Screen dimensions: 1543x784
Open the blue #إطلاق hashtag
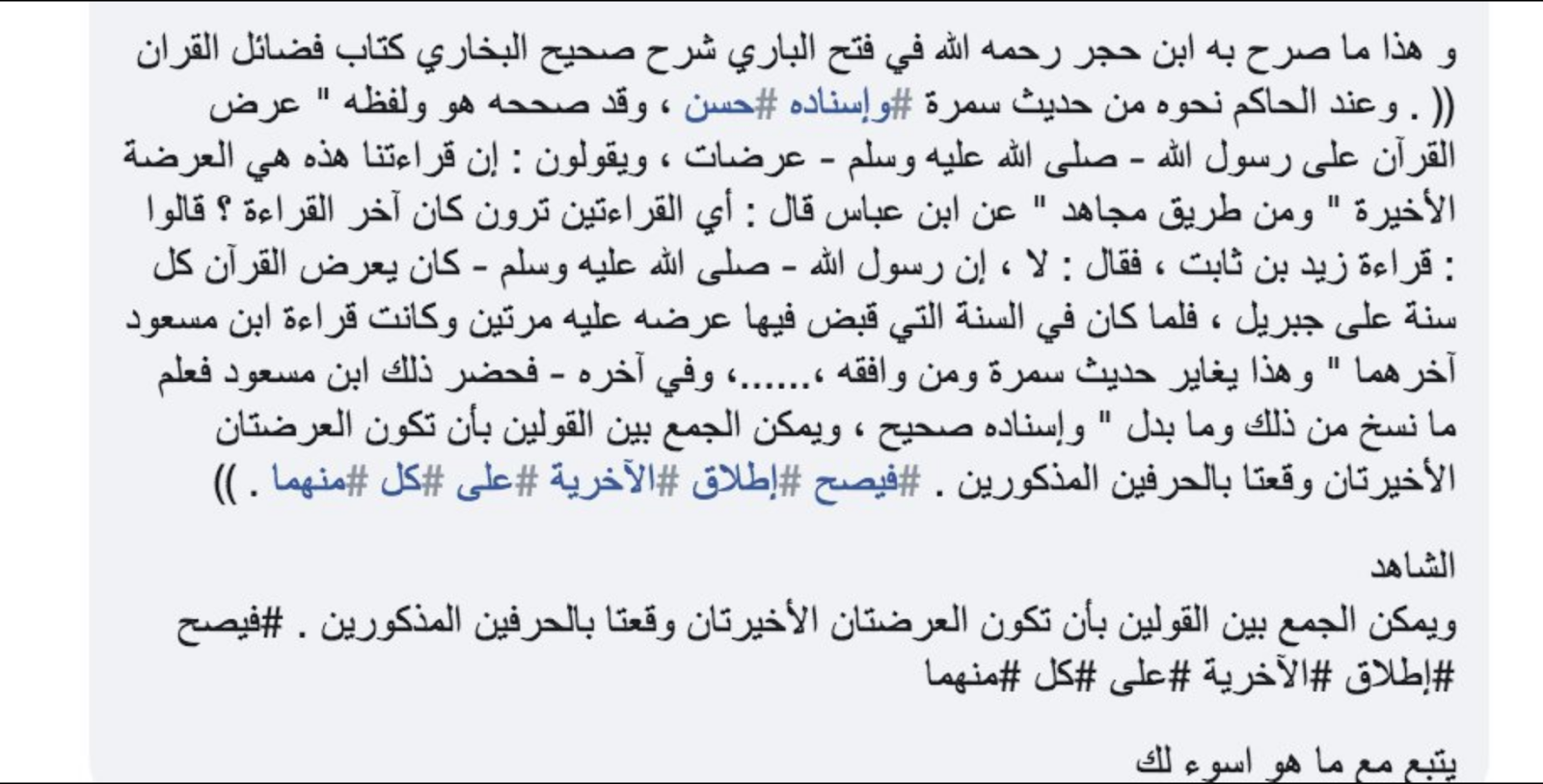coord(740,481)
